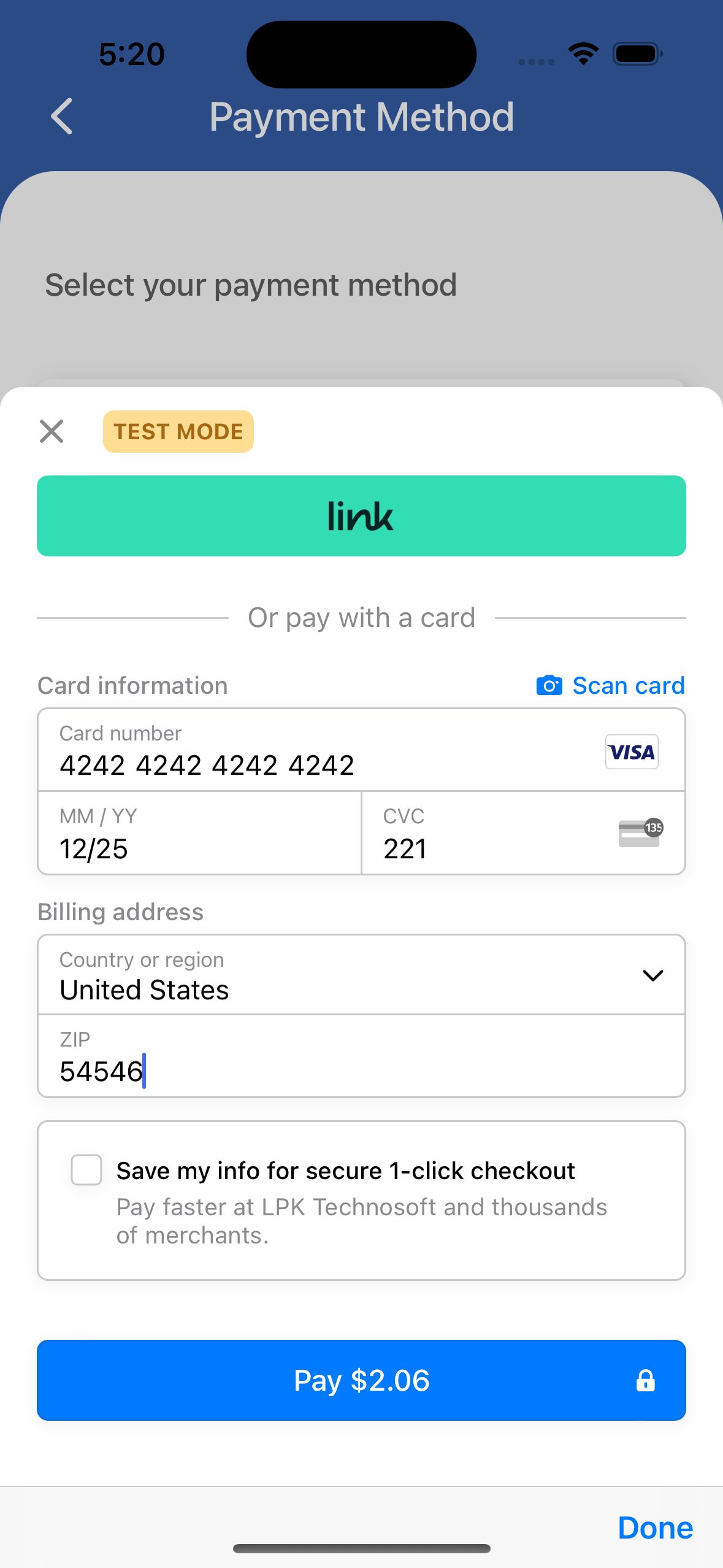Pay with Link button
This screenshot has height=1568, width=723.
pyautogui.click(x=361, y=516)
